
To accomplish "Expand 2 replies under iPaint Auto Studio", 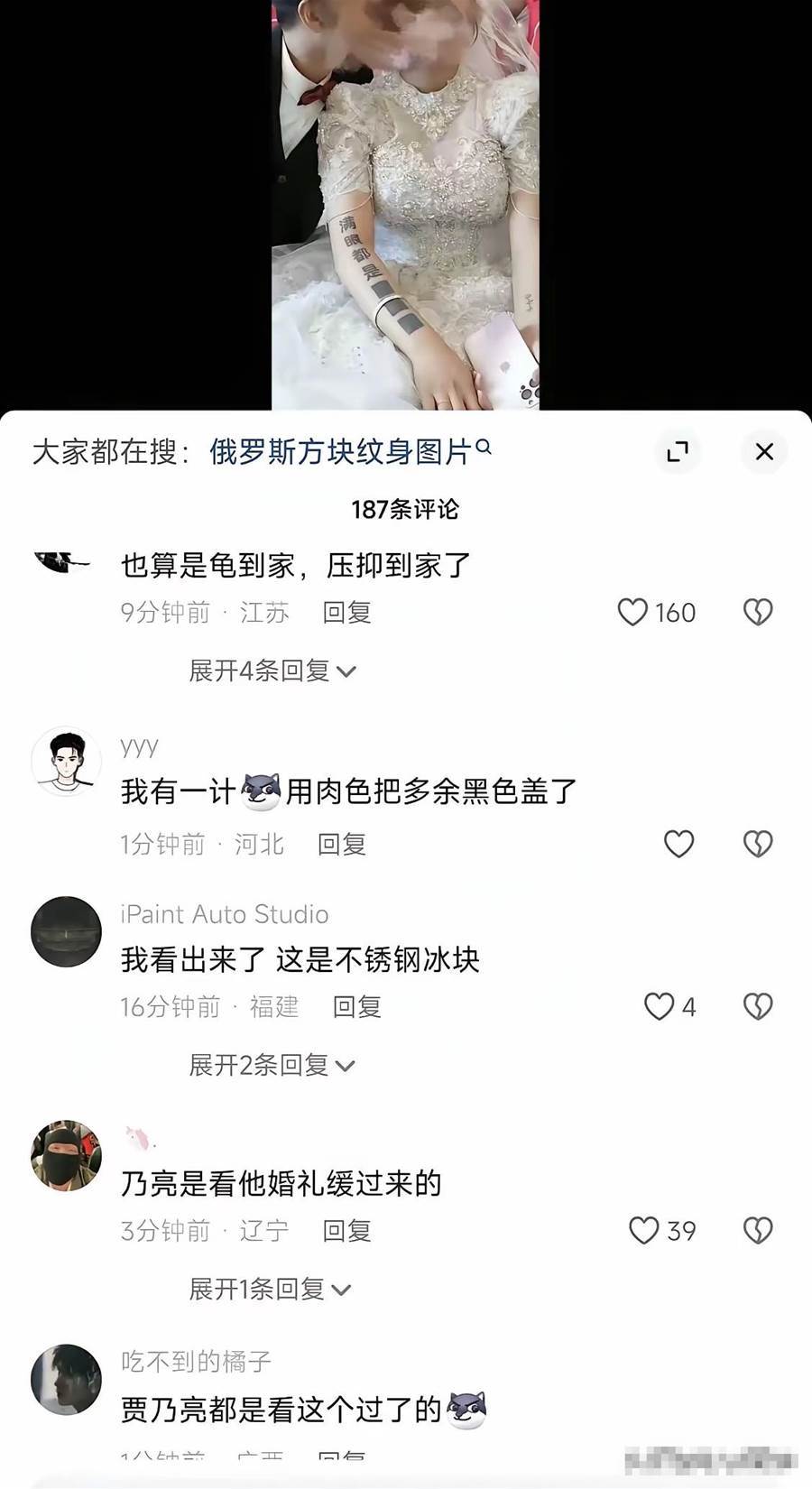I will tap(271, 1065).
